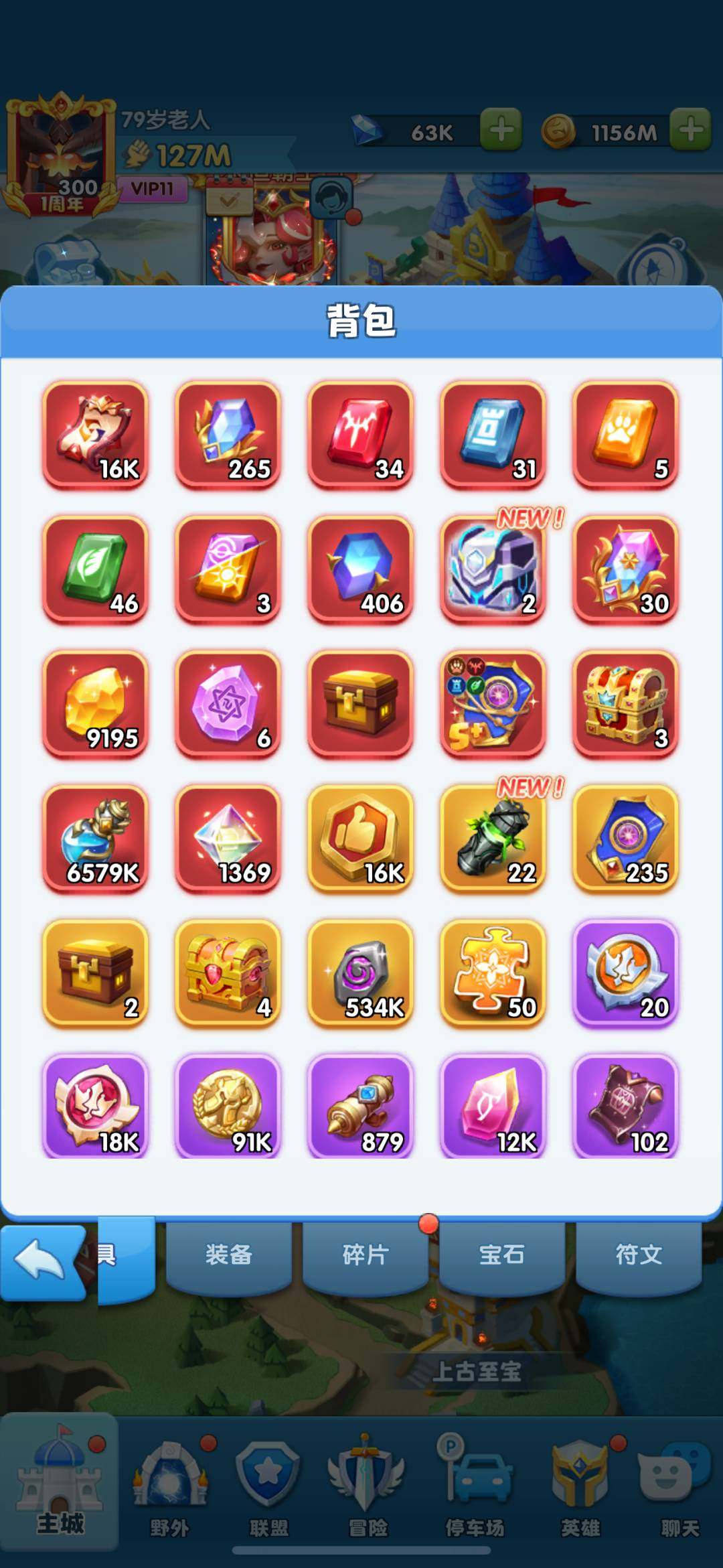The width and height of the screenshot is (723, 1568).
Task: Select the gold nugget item with 9195
Action: coord(95,703)
